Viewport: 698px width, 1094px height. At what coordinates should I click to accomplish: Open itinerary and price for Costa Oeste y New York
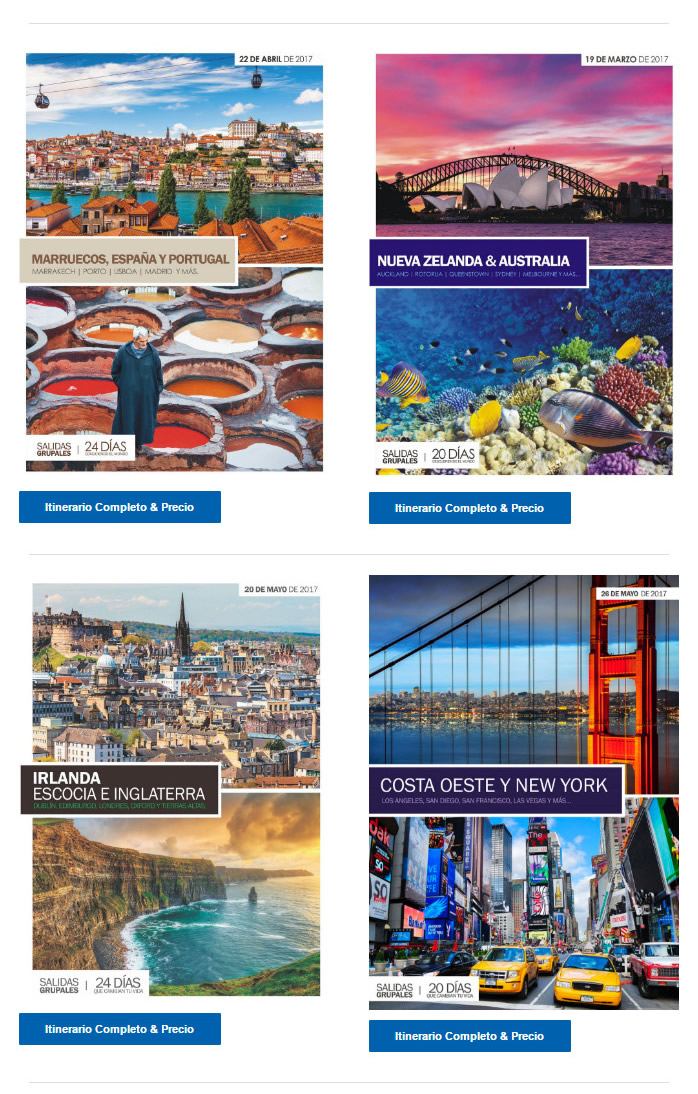tap(469, 1036)
